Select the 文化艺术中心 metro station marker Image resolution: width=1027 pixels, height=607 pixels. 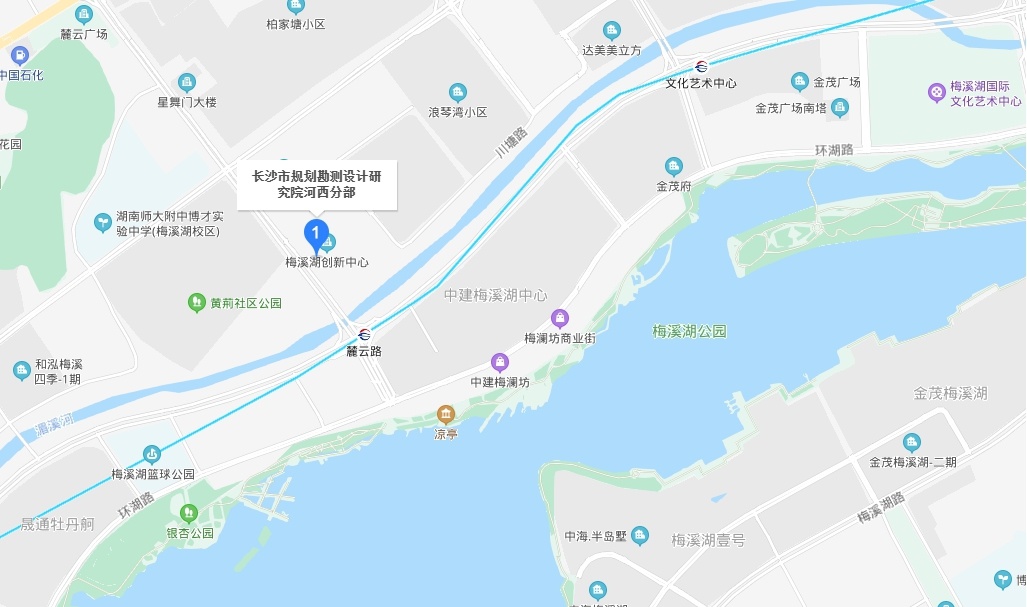click(x=702, y=65)
